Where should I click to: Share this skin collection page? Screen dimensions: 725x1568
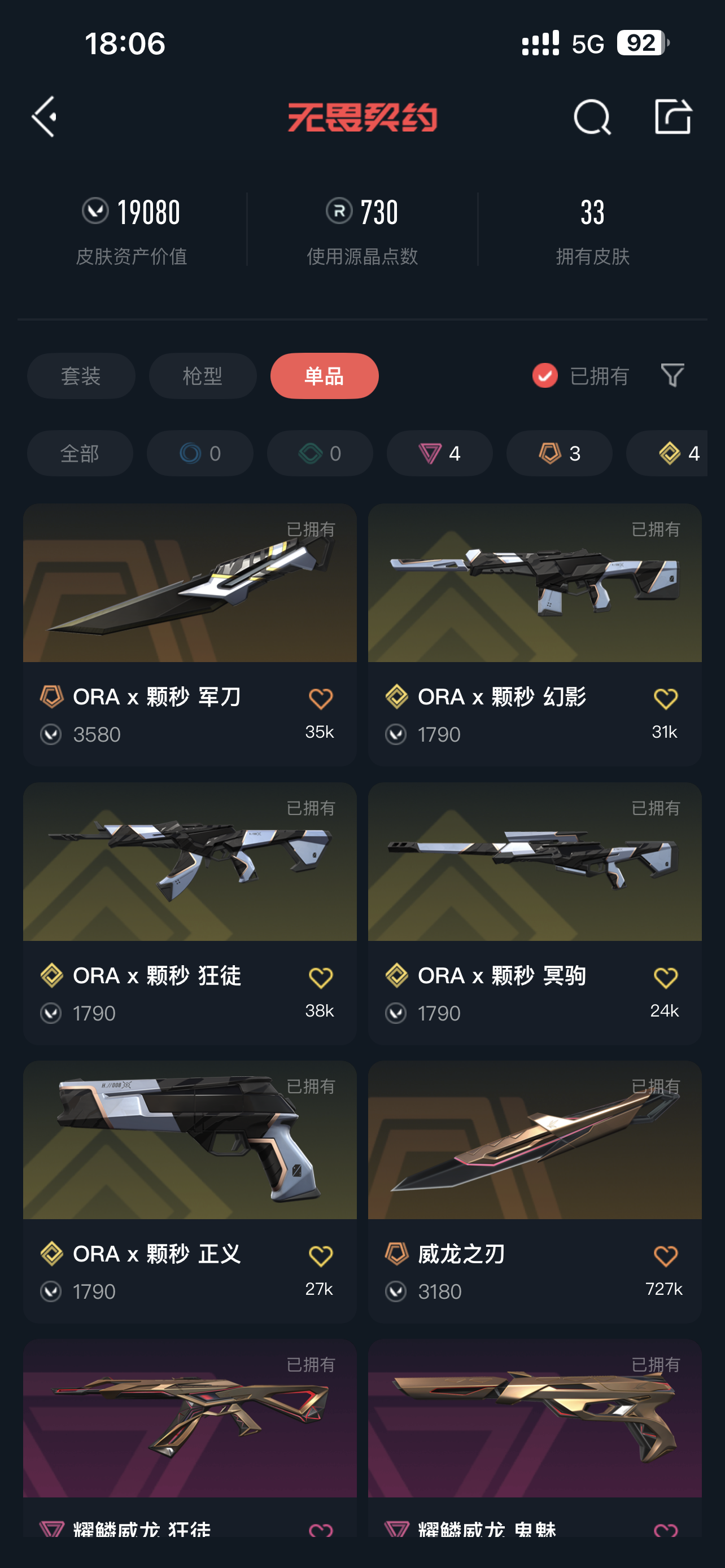click(x=672, y=116)
